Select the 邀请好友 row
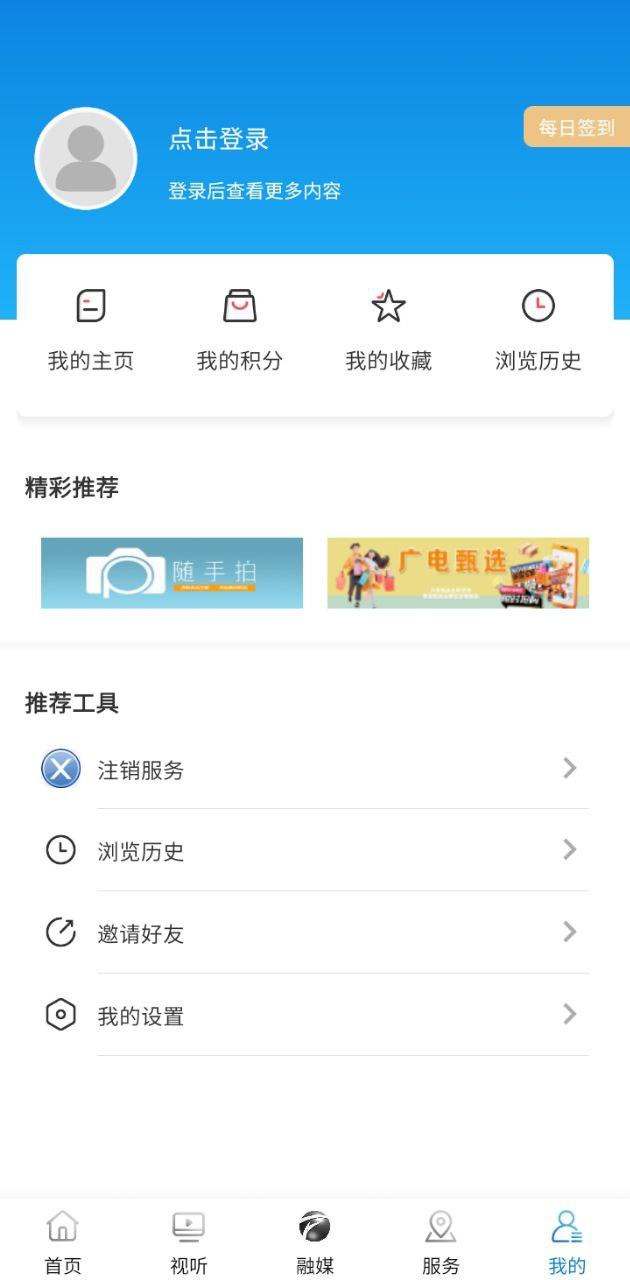This screenshot has width=630, height=1280. 314,933
